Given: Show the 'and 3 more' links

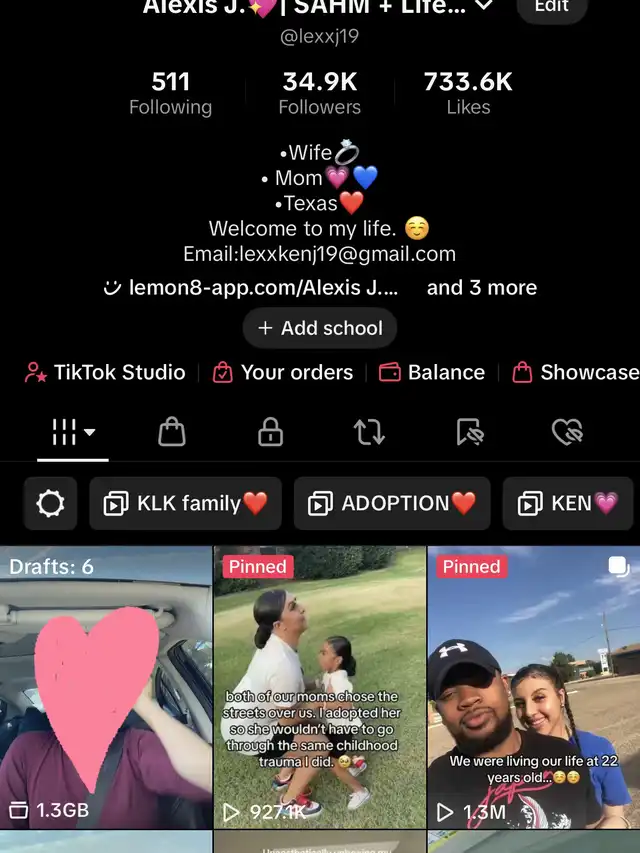Looking at the screenshot, I should click(482, 288).
